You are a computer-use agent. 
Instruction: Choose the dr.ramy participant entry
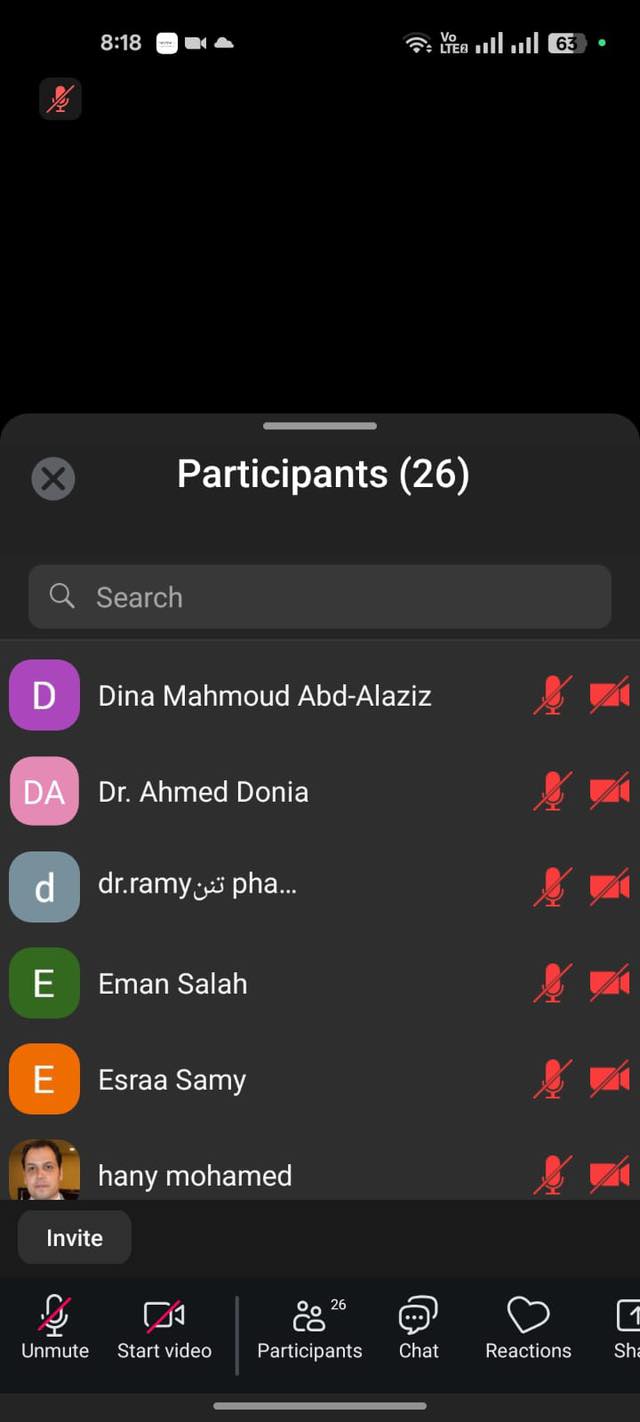tap(198, 886)
